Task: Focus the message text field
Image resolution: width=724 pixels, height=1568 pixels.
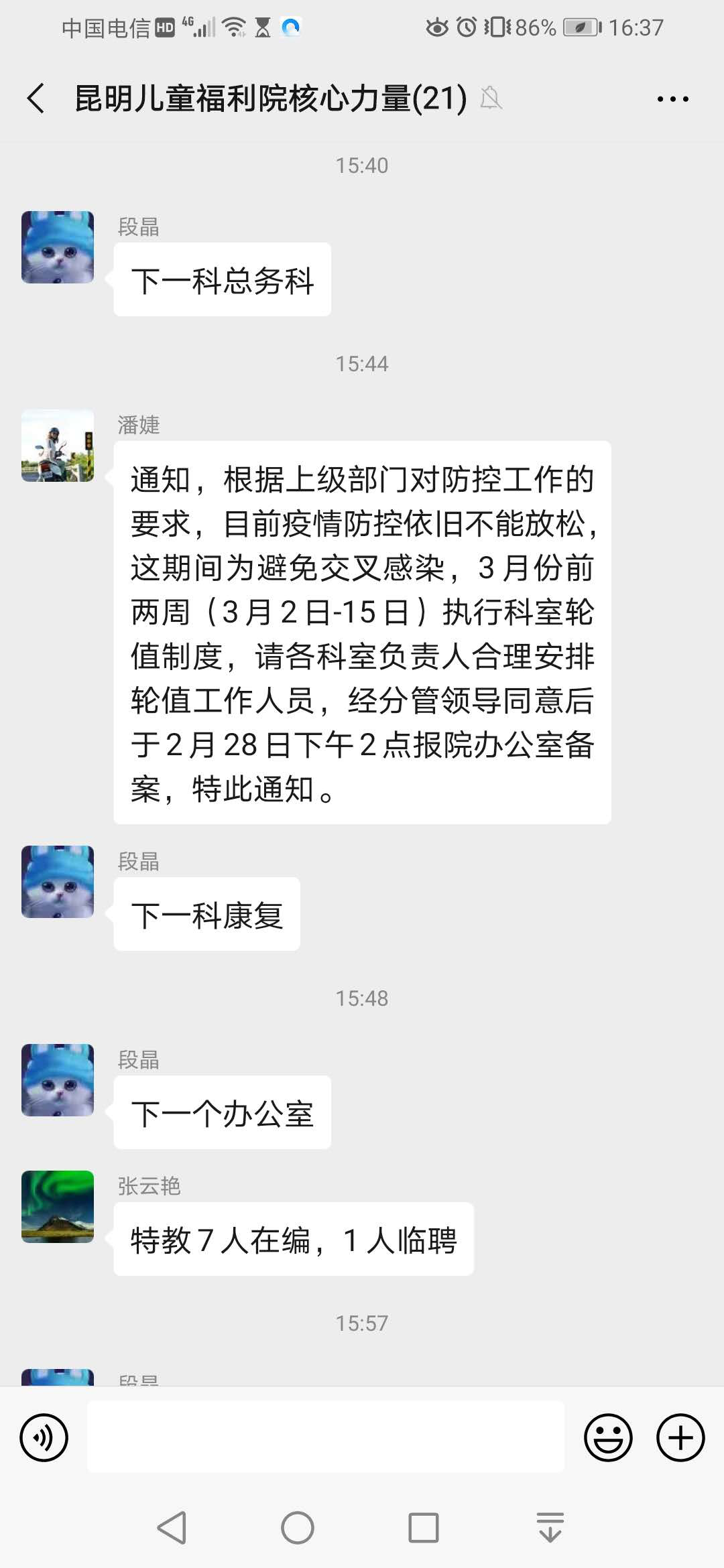Action: click(326, 1437)
